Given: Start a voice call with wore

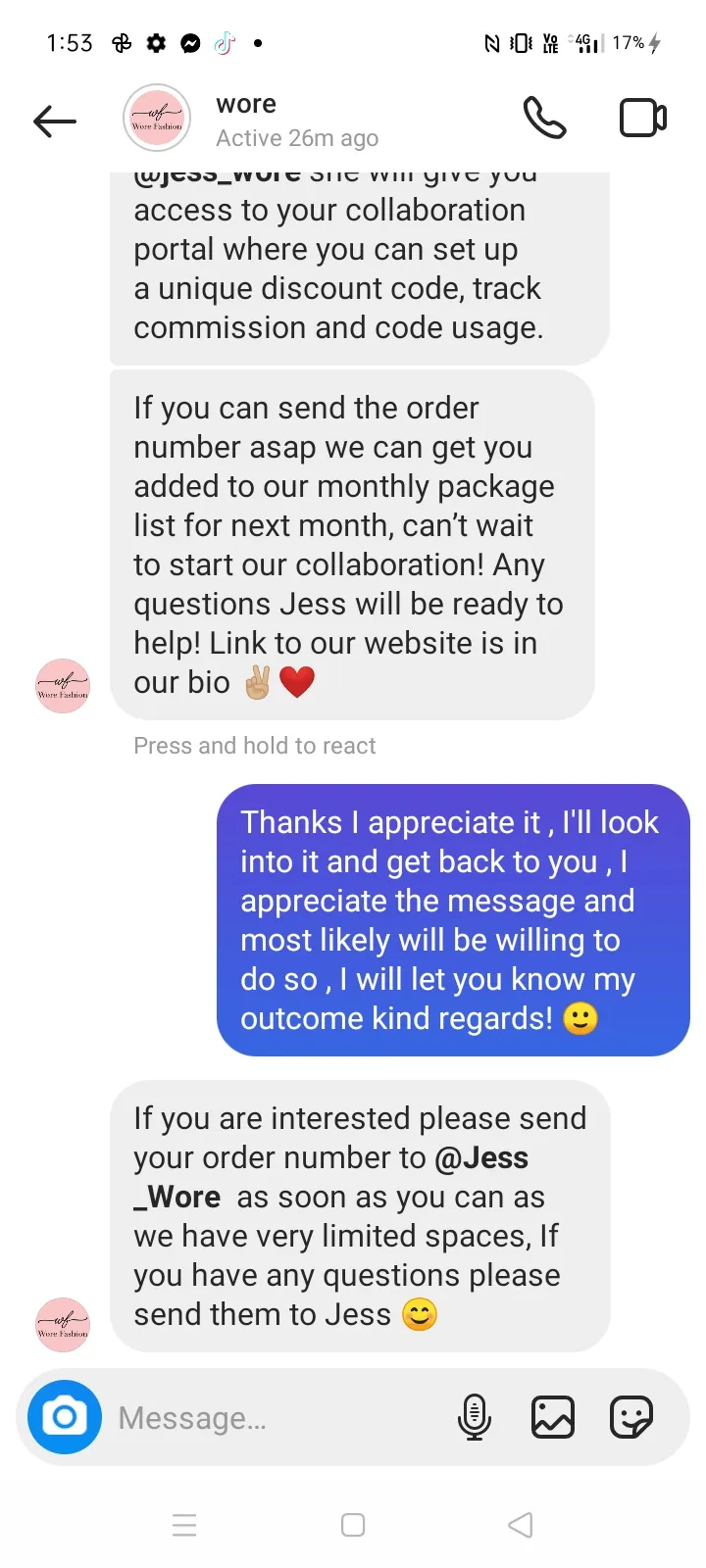Looking at the screenshot, I should pos(544,119).
